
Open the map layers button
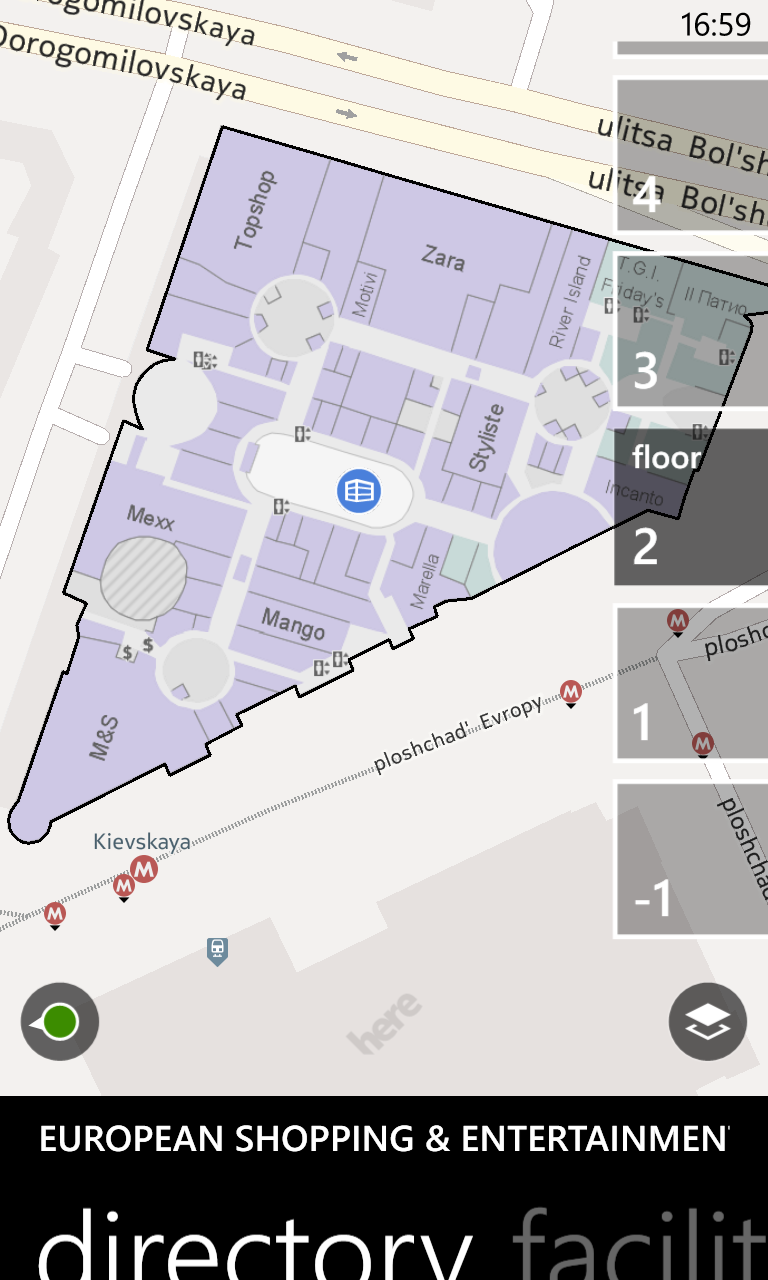[x=708, y=1022]
